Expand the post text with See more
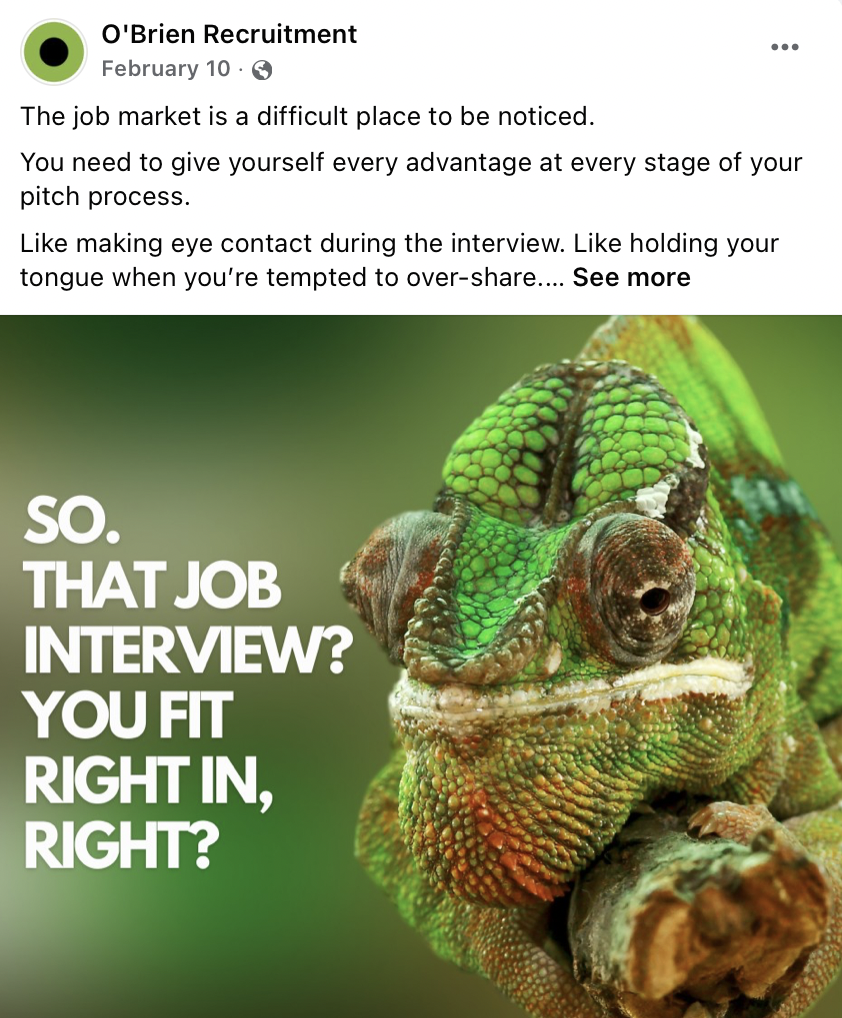Viewport: 842px width, 1018px height. click(x=631, y=277)
